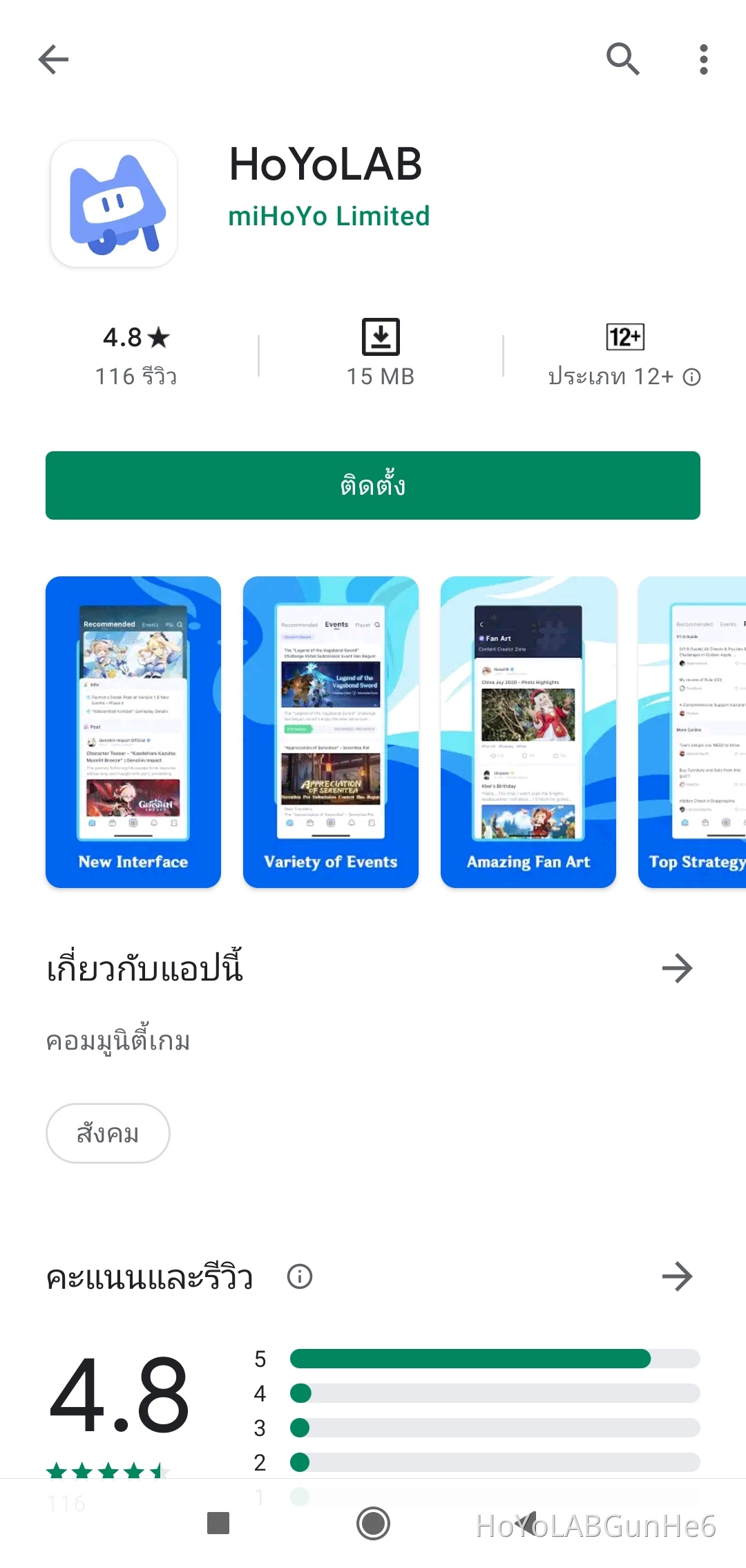Open the Play Store search
The image size is (746, 1568).
(622, 59)
